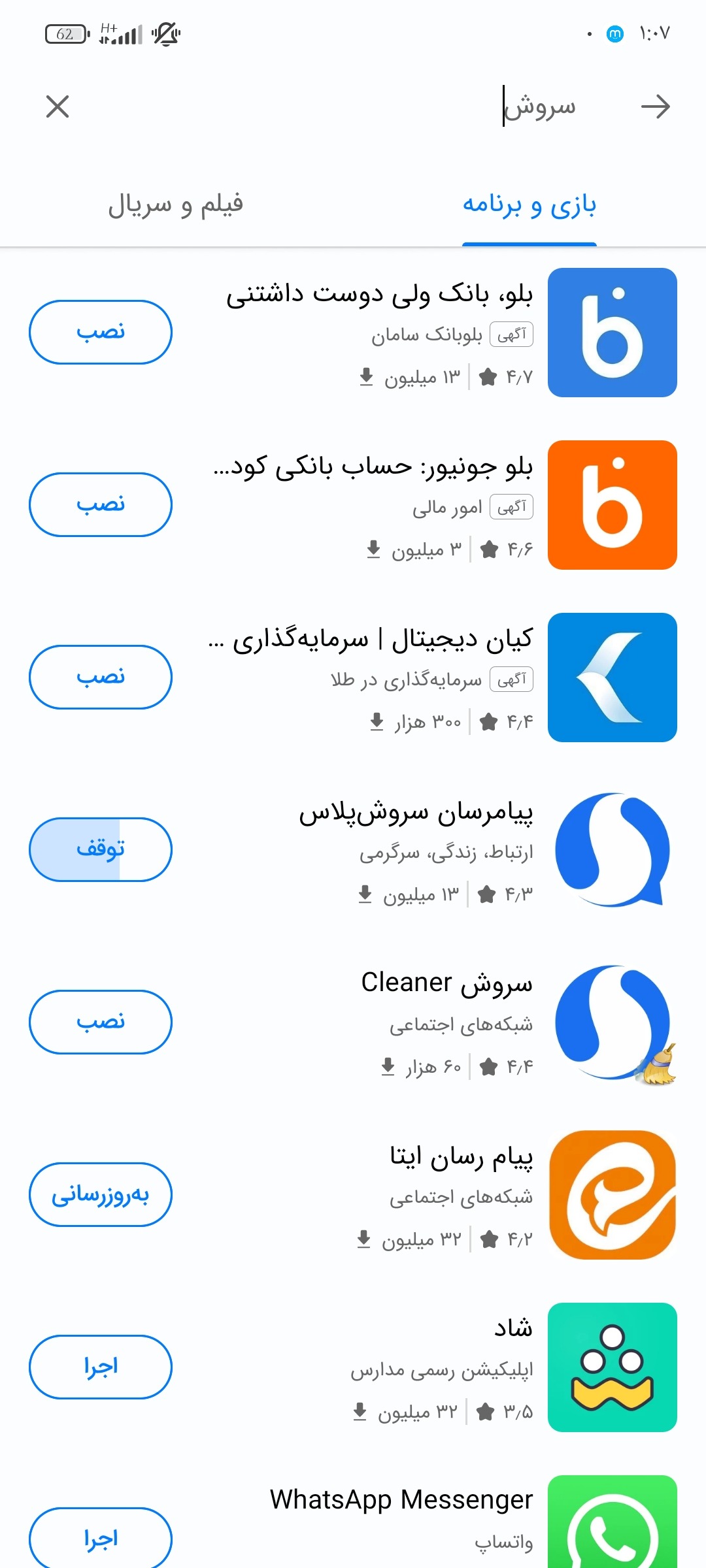The image size is (706, 1568).
Task: Install the بلو جونیور app
Action: (101, 504)
